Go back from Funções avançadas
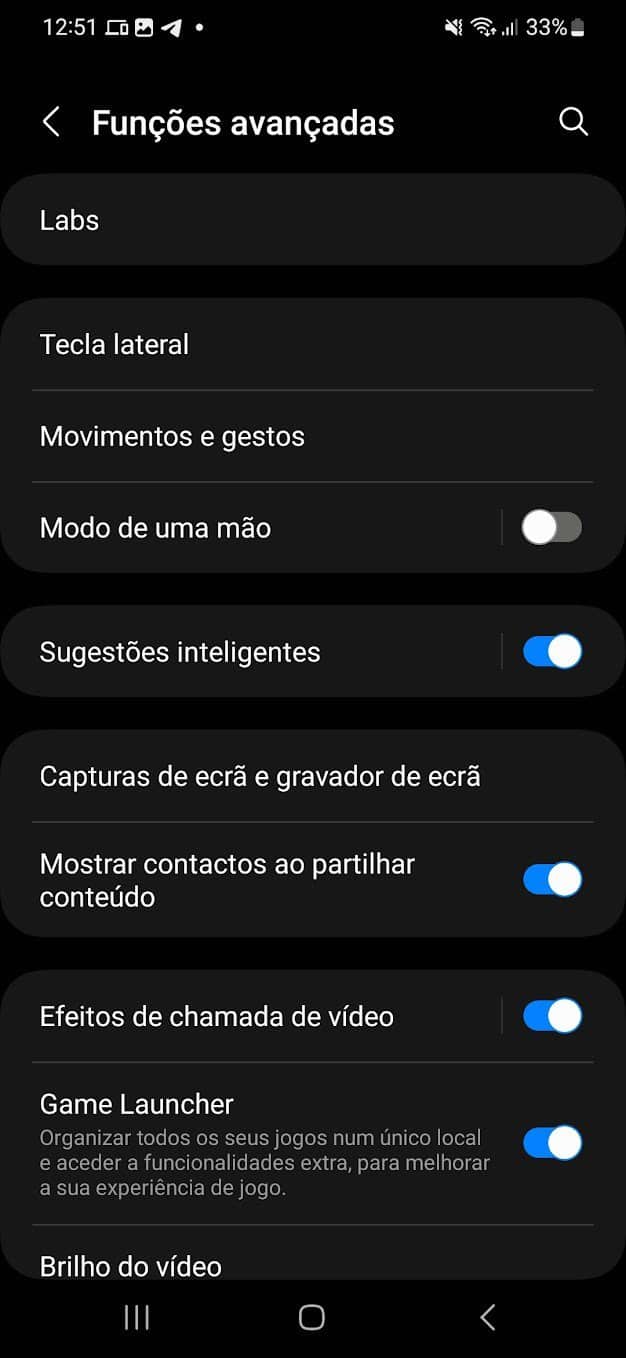This screenshot has height=1358, width=626. coord(51,123)
